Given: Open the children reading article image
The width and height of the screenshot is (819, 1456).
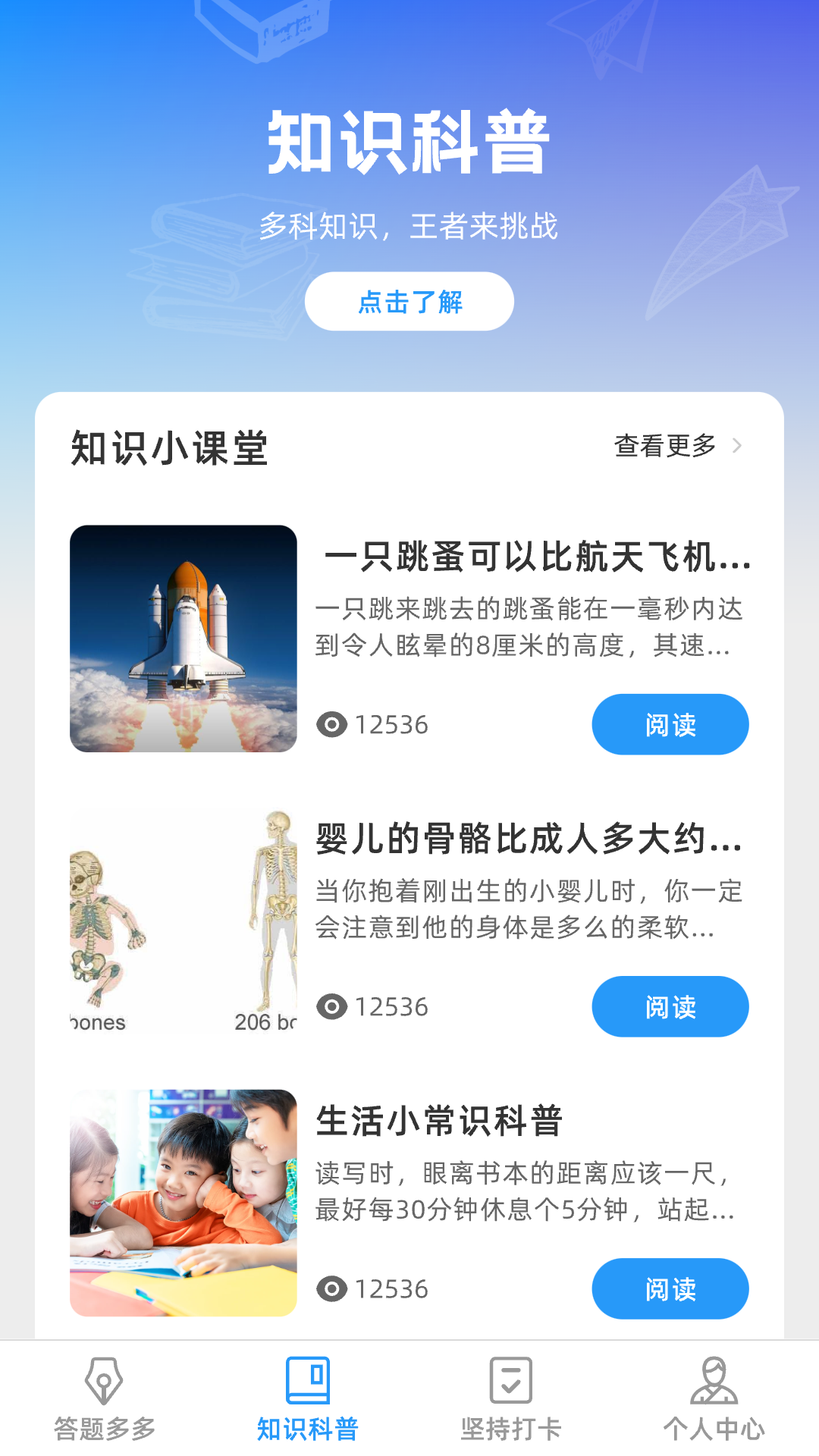Looking at the screenshot, I should (x=184, y=1203).
